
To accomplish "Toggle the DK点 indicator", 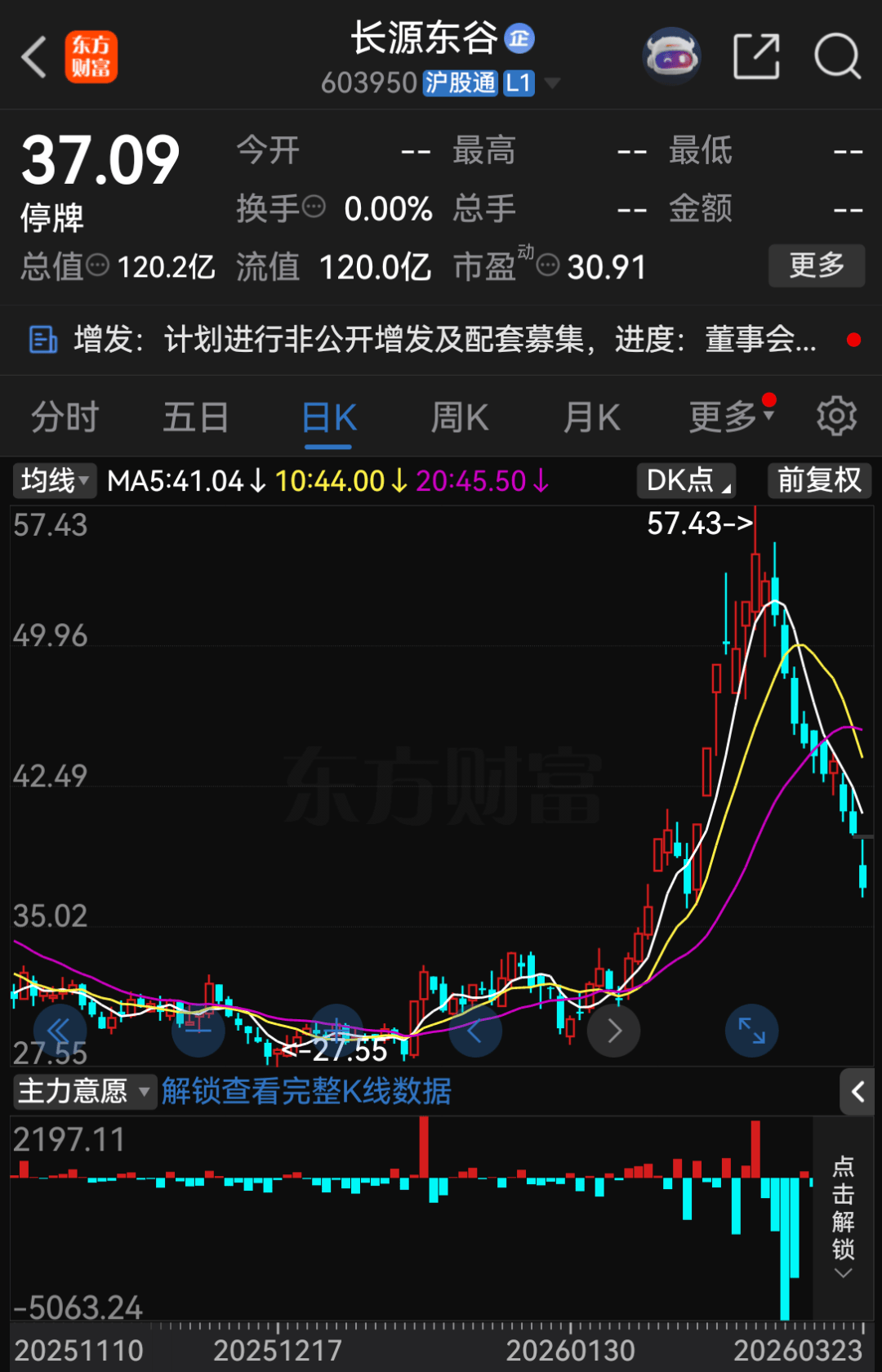I will point(685,480).
